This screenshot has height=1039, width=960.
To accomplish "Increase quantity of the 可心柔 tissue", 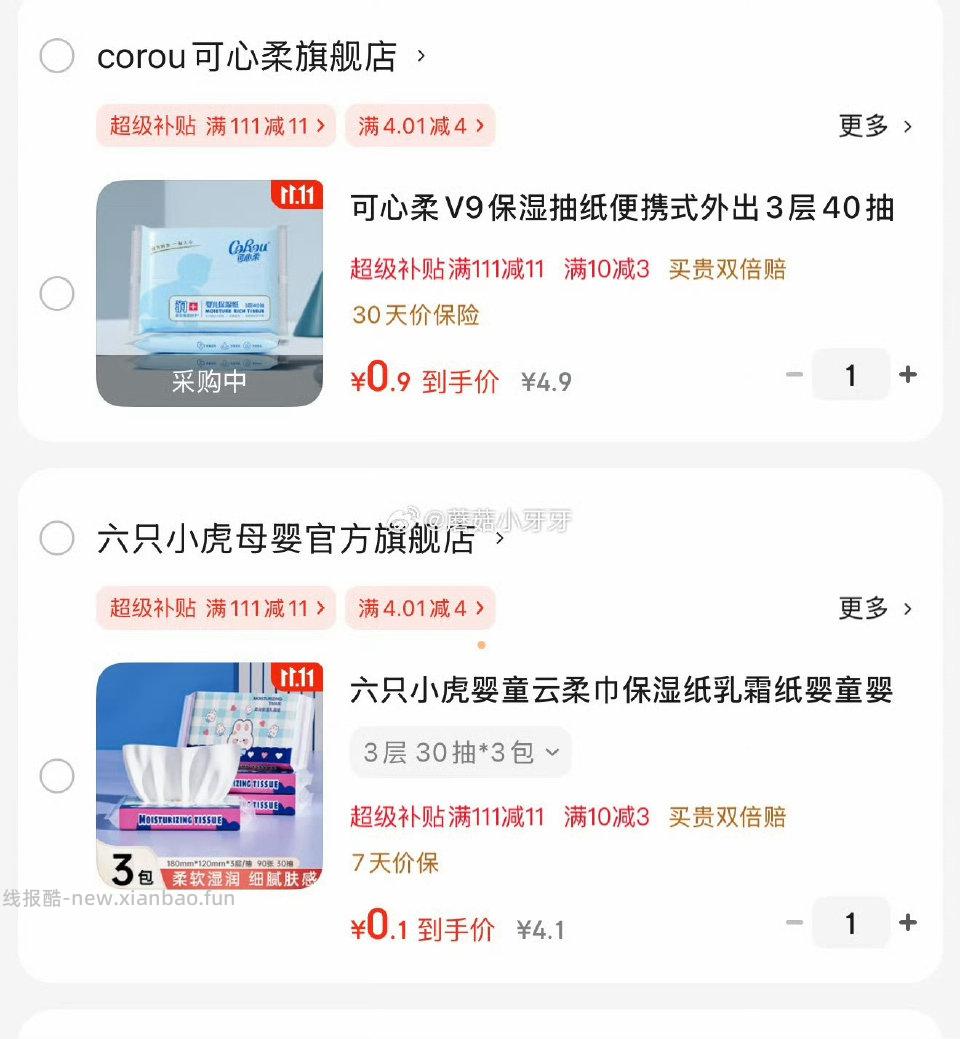I will [908, 374].
